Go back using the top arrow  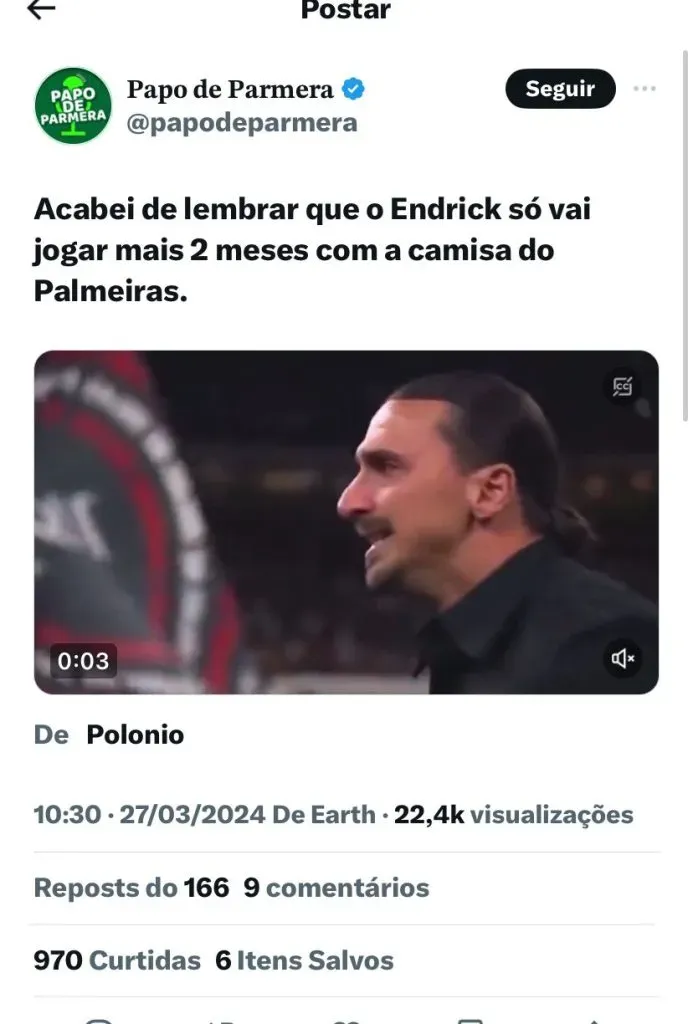[x=41, y=10]
